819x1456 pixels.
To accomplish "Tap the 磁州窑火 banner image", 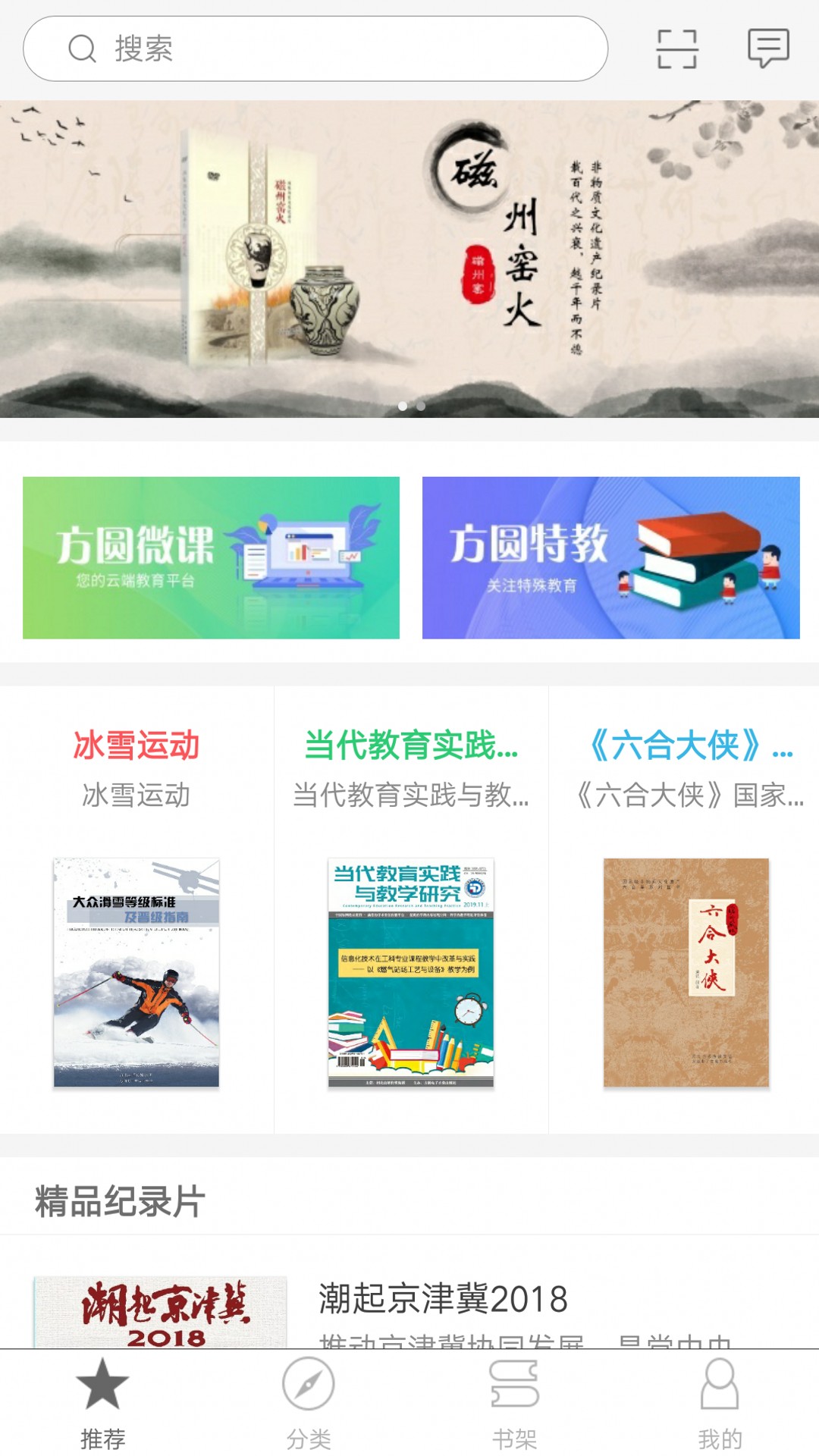I will pos(409,262).
